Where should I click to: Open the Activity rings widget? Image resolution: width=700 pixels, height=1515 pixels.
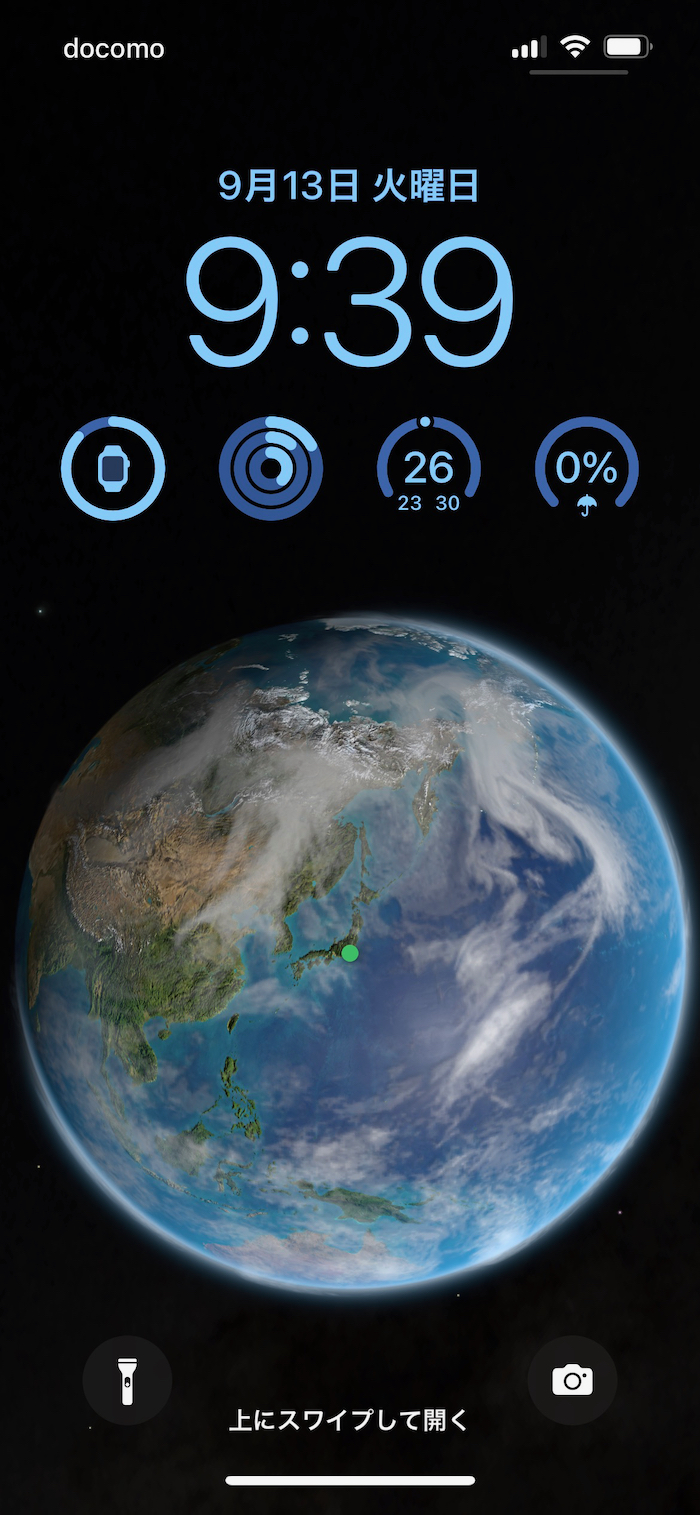pos(270,468)
